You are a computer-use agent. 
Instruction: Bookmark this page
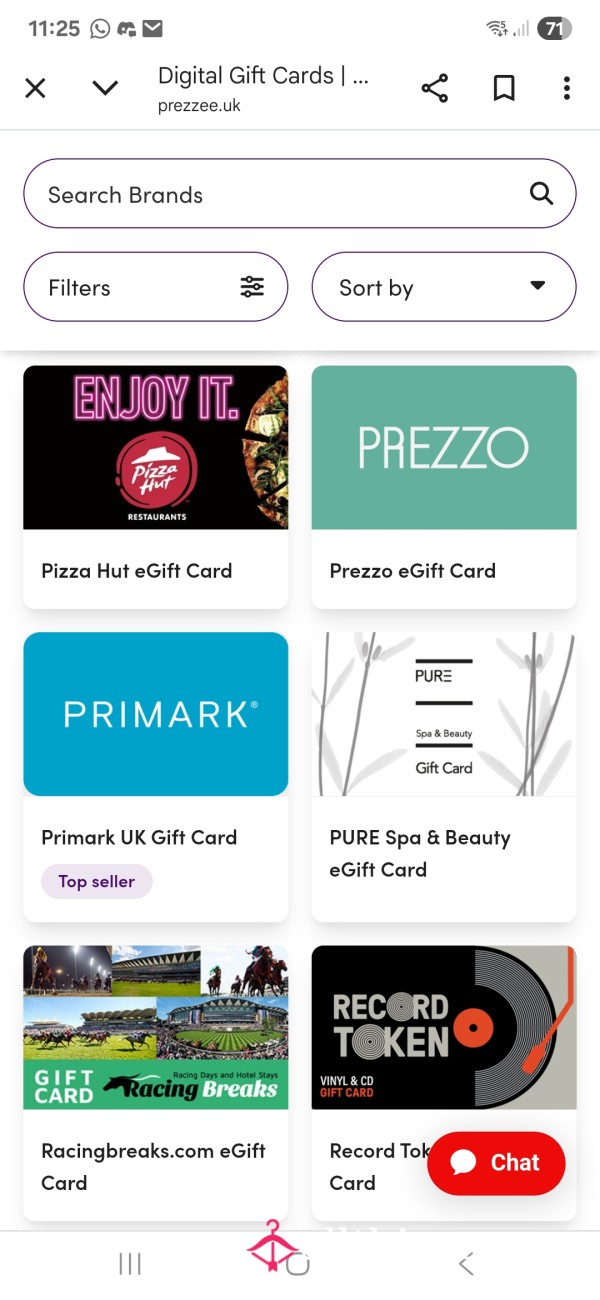click(x=504, y=88)
